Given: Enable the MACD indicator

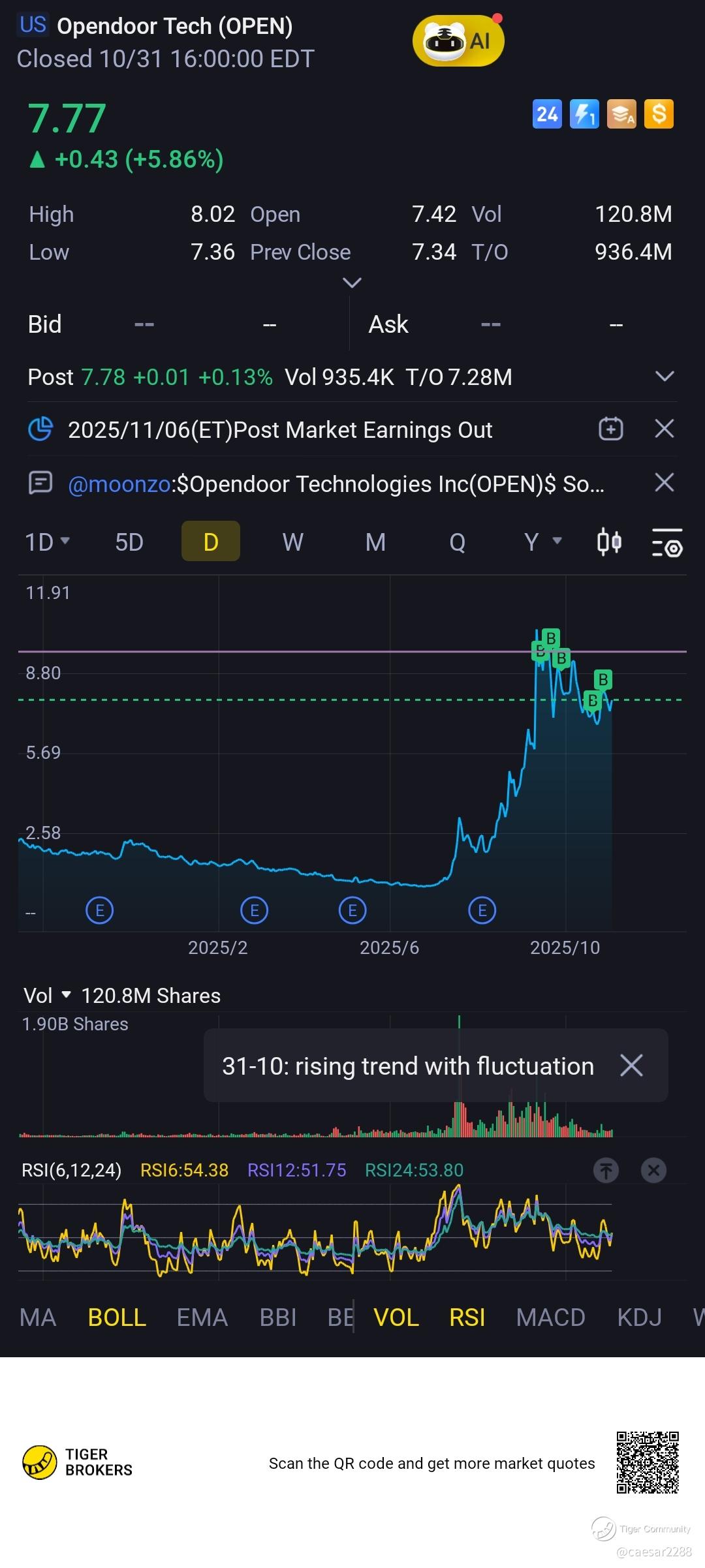Looking at the screenshot, I should 550,1317.
